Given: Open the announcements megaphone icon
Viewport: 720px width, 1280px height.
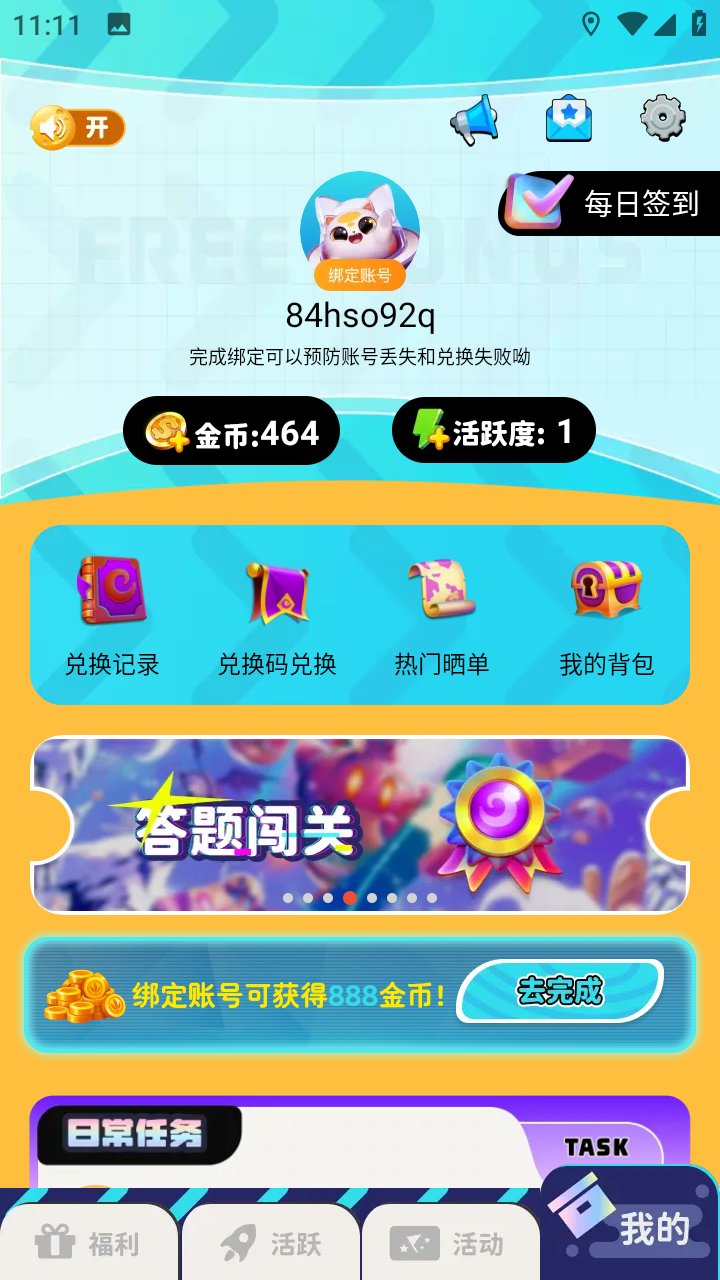Looking at the screenshot, I should pyautogui.click(x=474, y=120).
